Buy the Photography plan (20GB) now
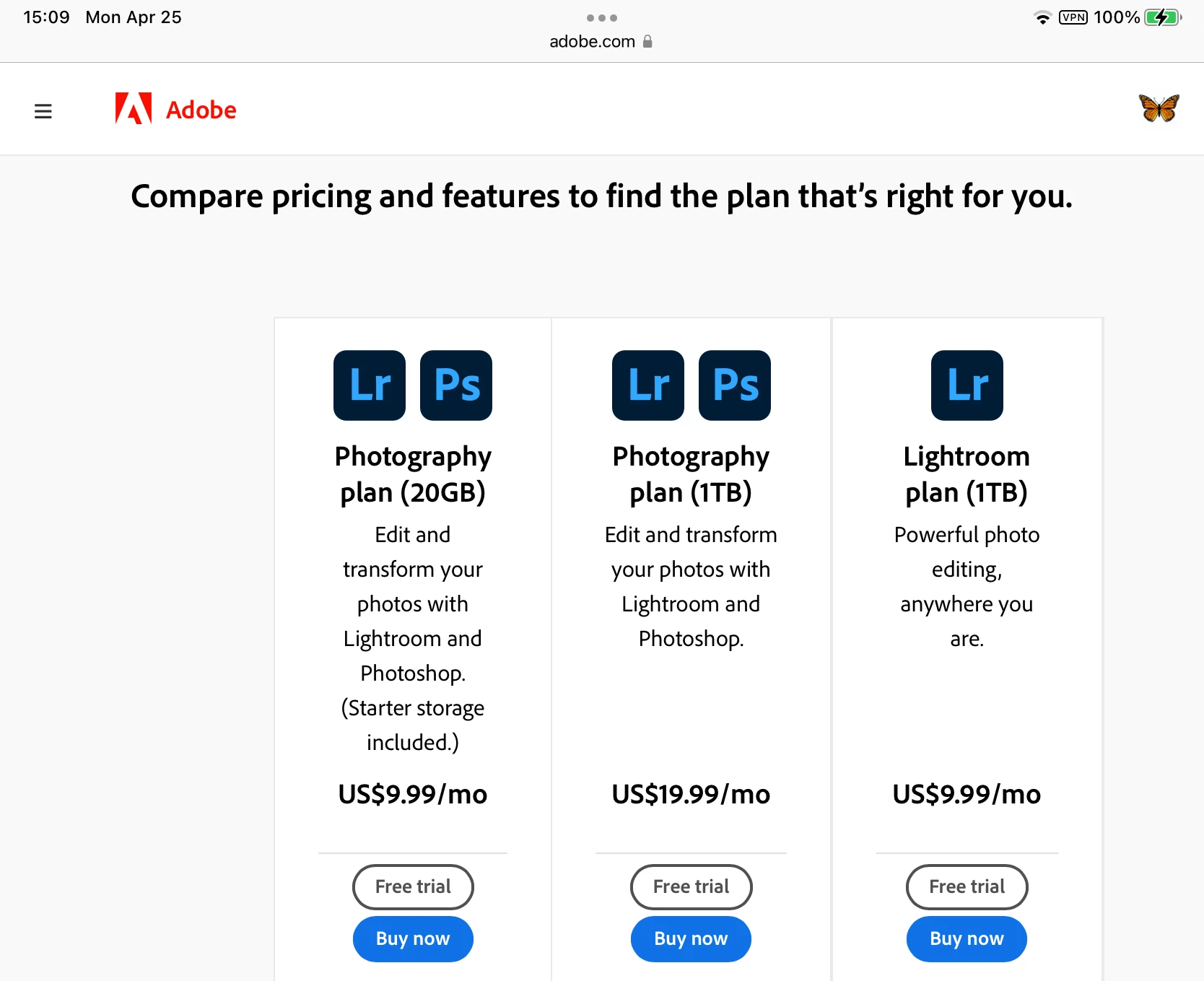This screenshot has width=1204, height=981. coord(413,938)
